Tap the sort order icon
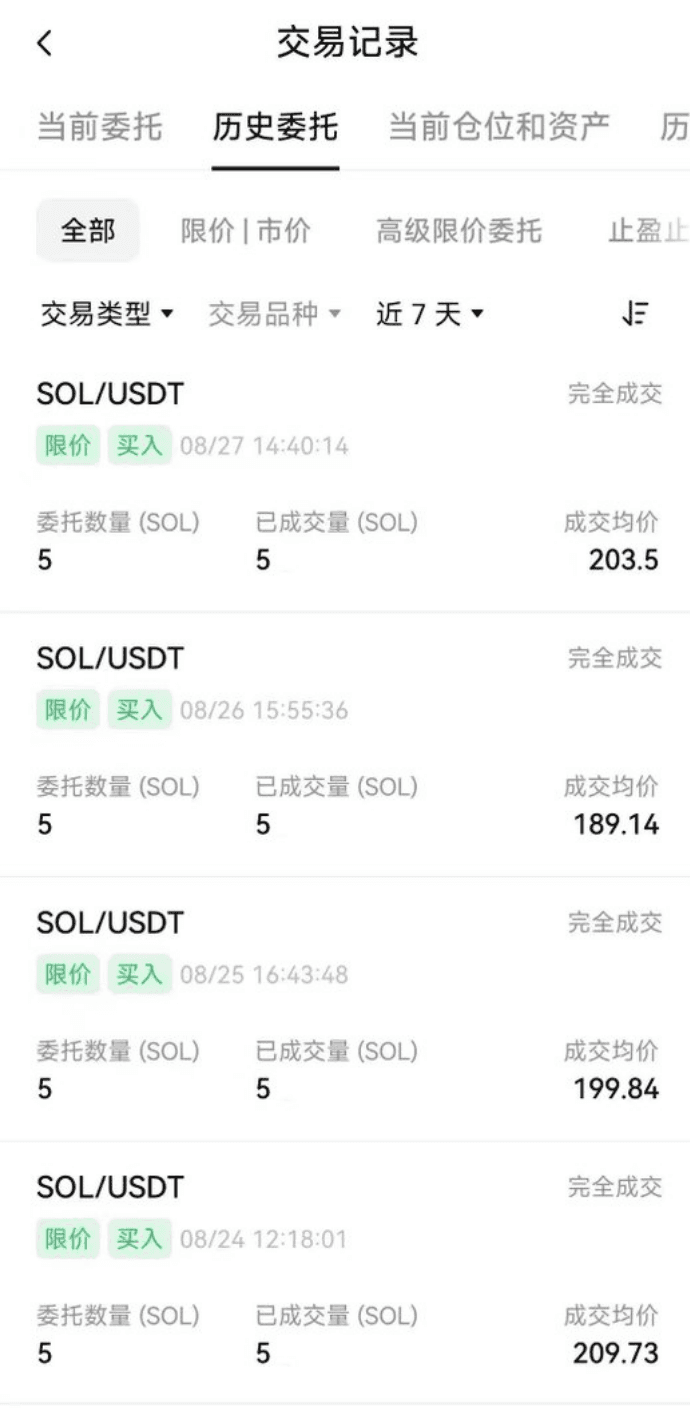 pyautogui.click(x=634, y=314)
